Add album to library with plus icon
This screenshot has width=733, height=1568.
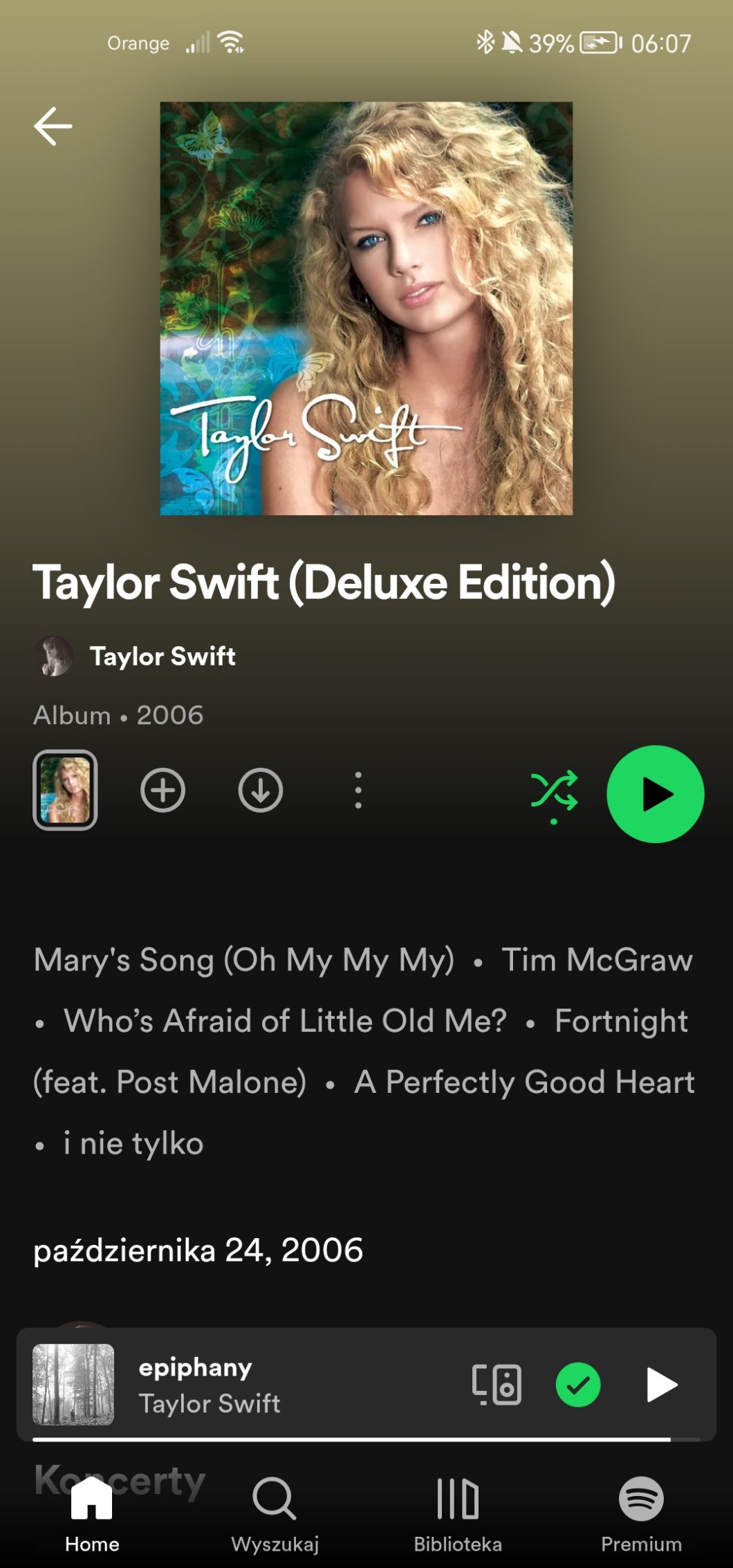click(x=163, y=790)
